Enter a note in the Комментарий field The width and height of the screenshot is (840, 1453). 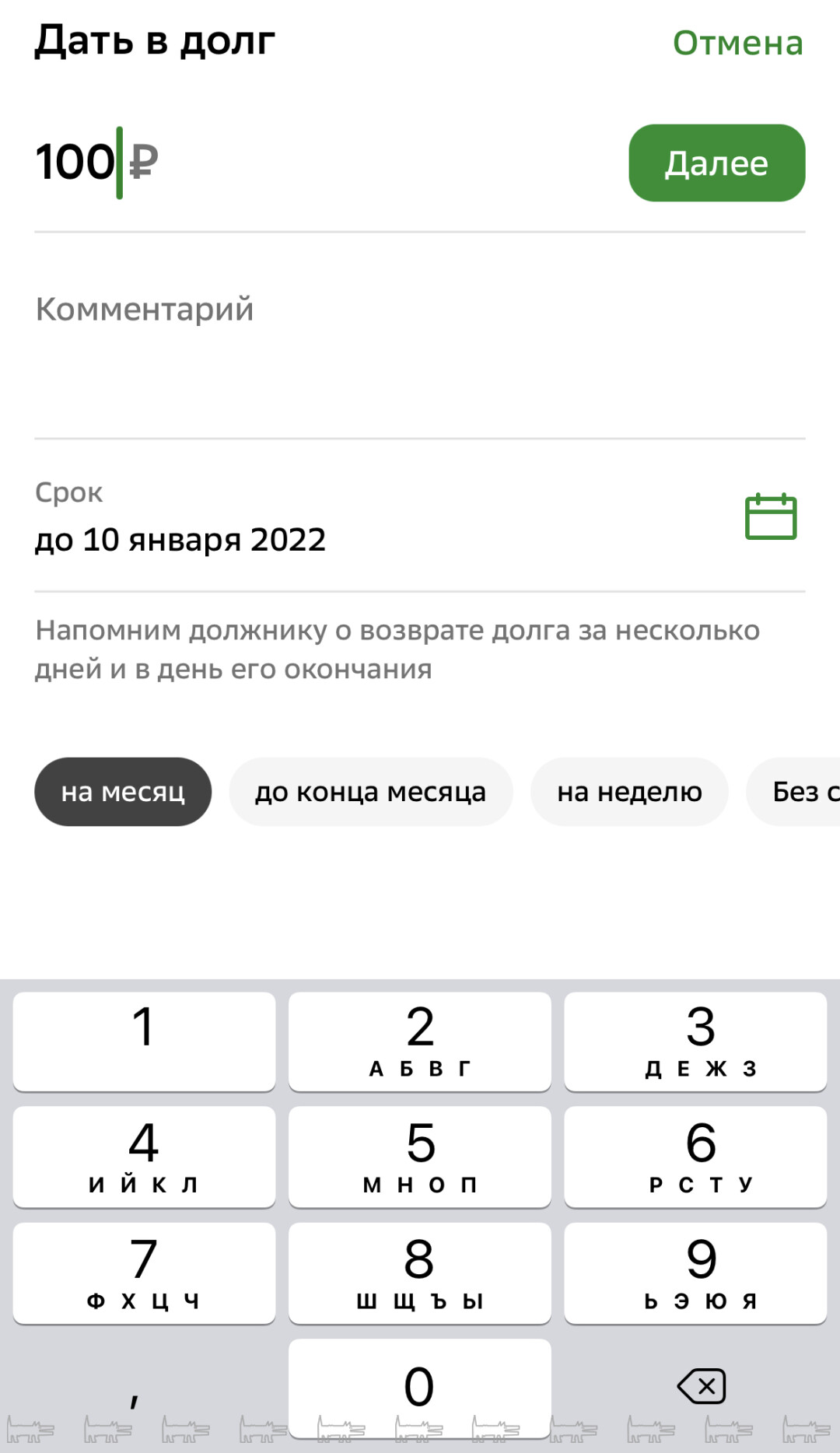[x=420, y=342]
